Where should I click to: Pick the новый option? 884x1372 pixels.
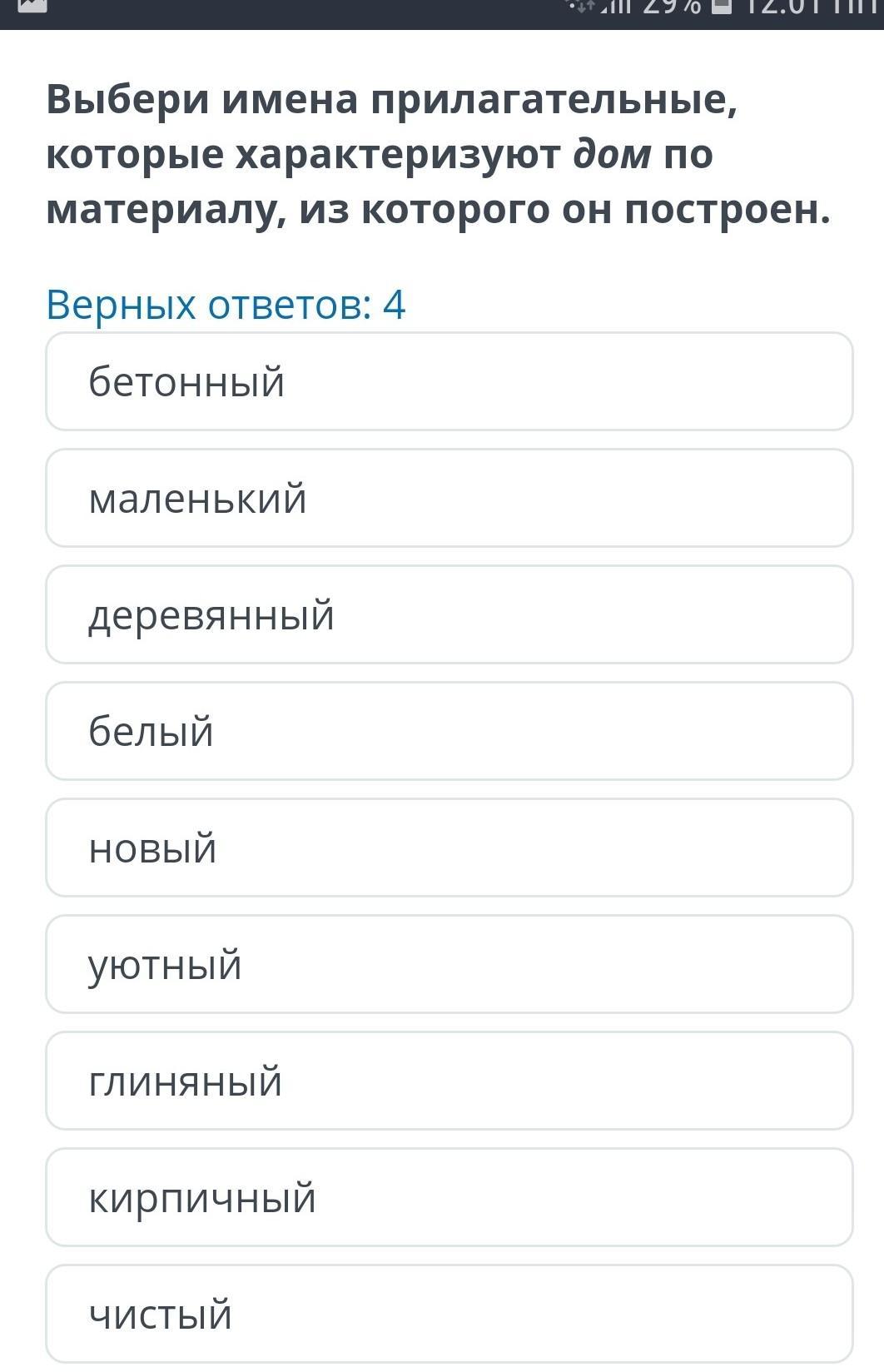coord(449,848)
